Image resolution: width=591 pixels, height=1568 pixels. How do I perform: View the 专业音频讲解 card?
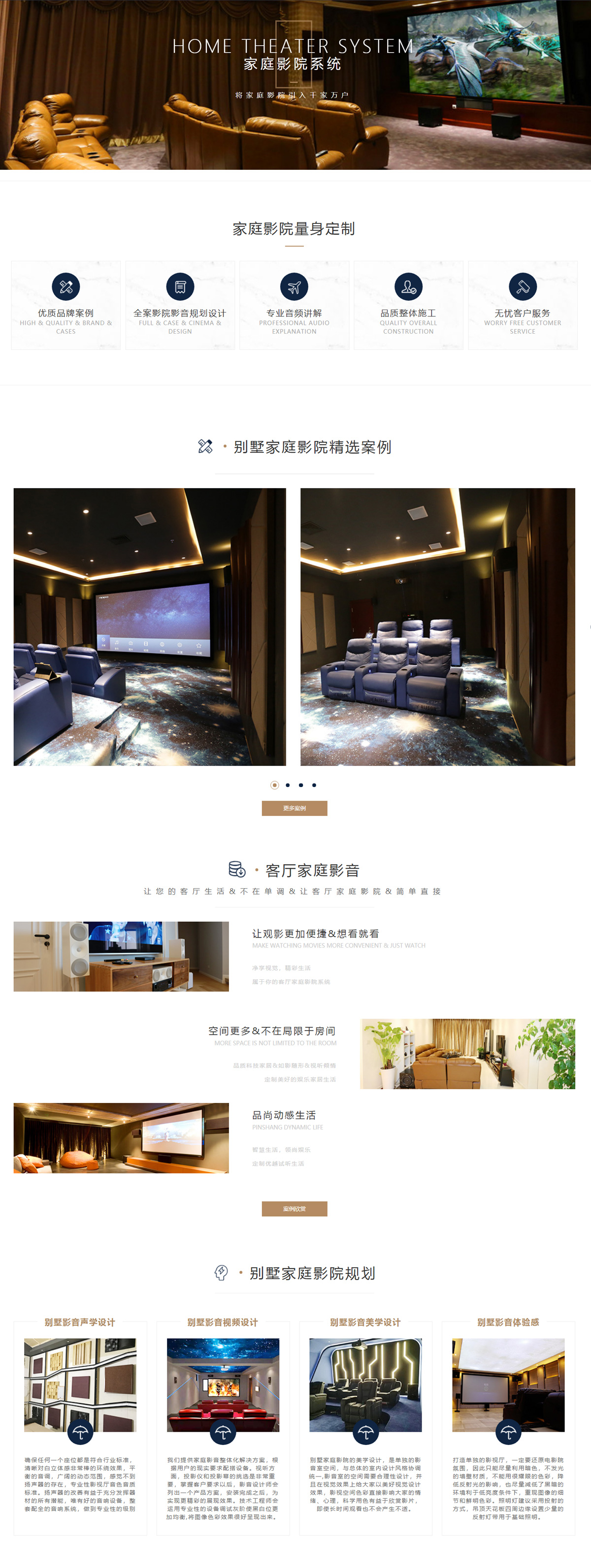coord(295,306)
